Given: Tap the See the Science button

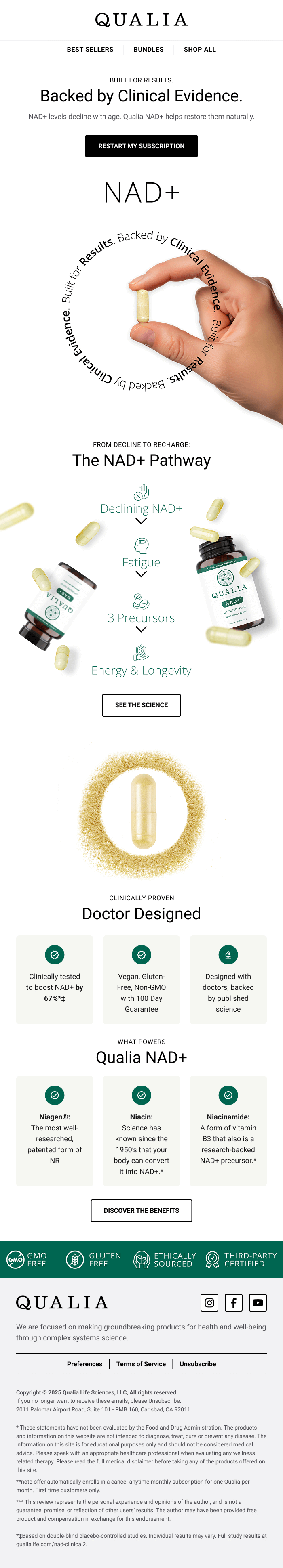Looking at the screenshot, I should pos(141,705).
